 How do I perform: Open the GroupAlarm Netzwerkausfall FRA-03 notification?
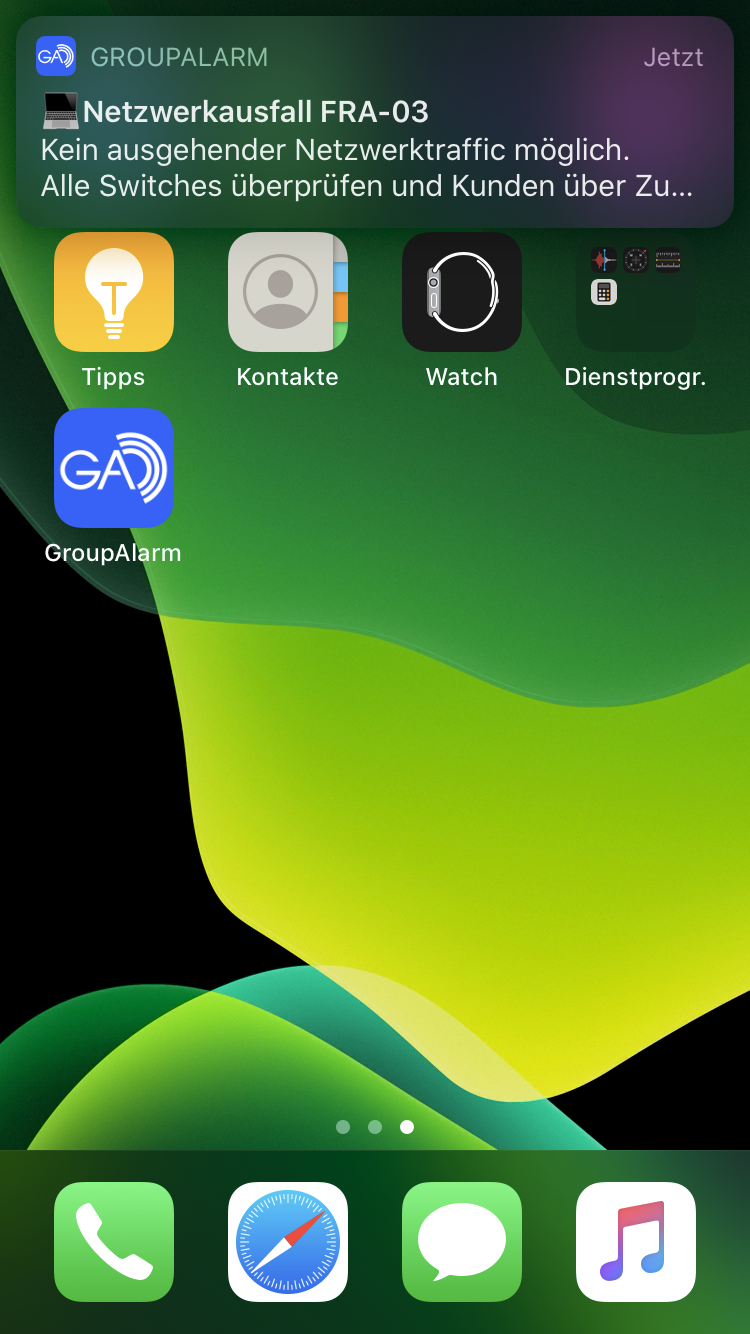coord(375,122)
